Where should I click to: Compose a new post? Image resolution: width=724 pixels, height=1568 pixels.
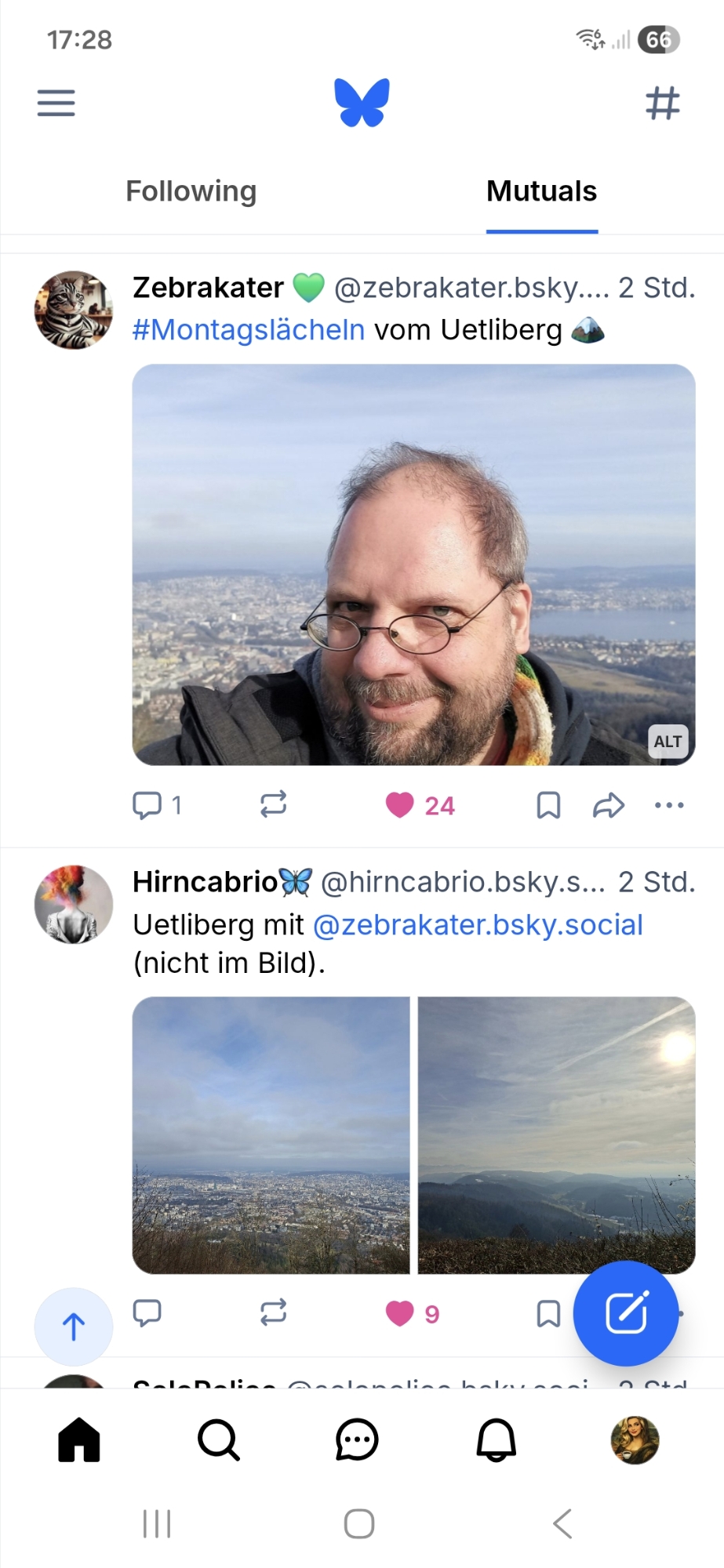[x=625, y=1313]
